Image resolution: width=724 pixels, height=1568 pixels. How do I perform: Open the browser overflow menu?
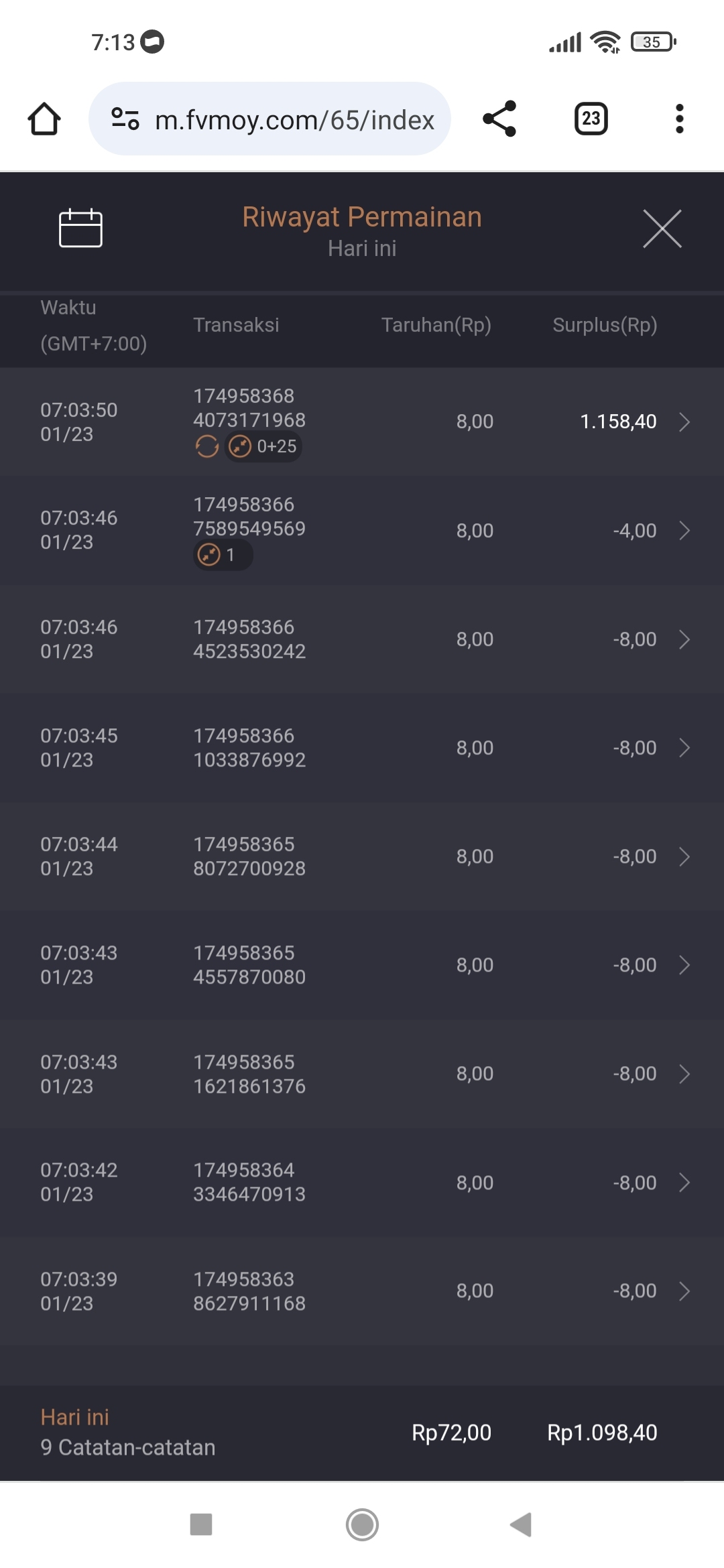click(x=679, y=119)
